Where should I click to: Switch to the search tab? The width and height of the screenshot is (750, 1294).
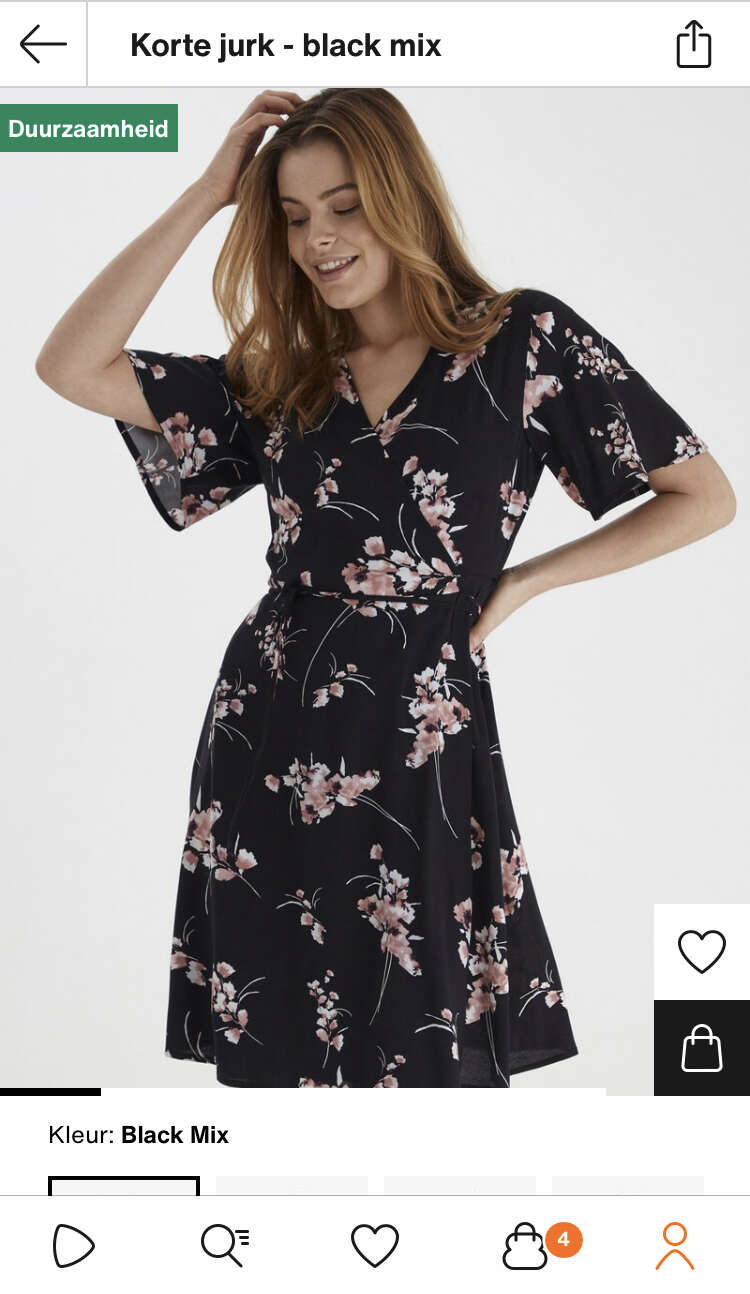coord(225,1246)
